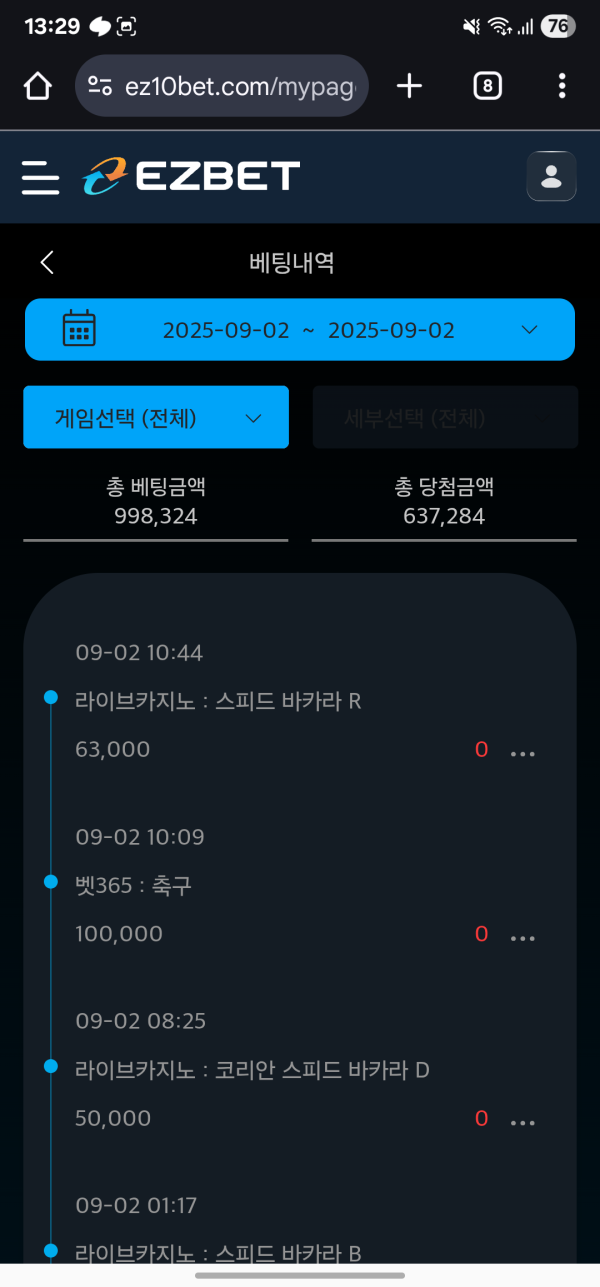600x1287 pixels.
Task: Expand the 게임선택 (전체) dropdown
Action: tap(156, 417)
